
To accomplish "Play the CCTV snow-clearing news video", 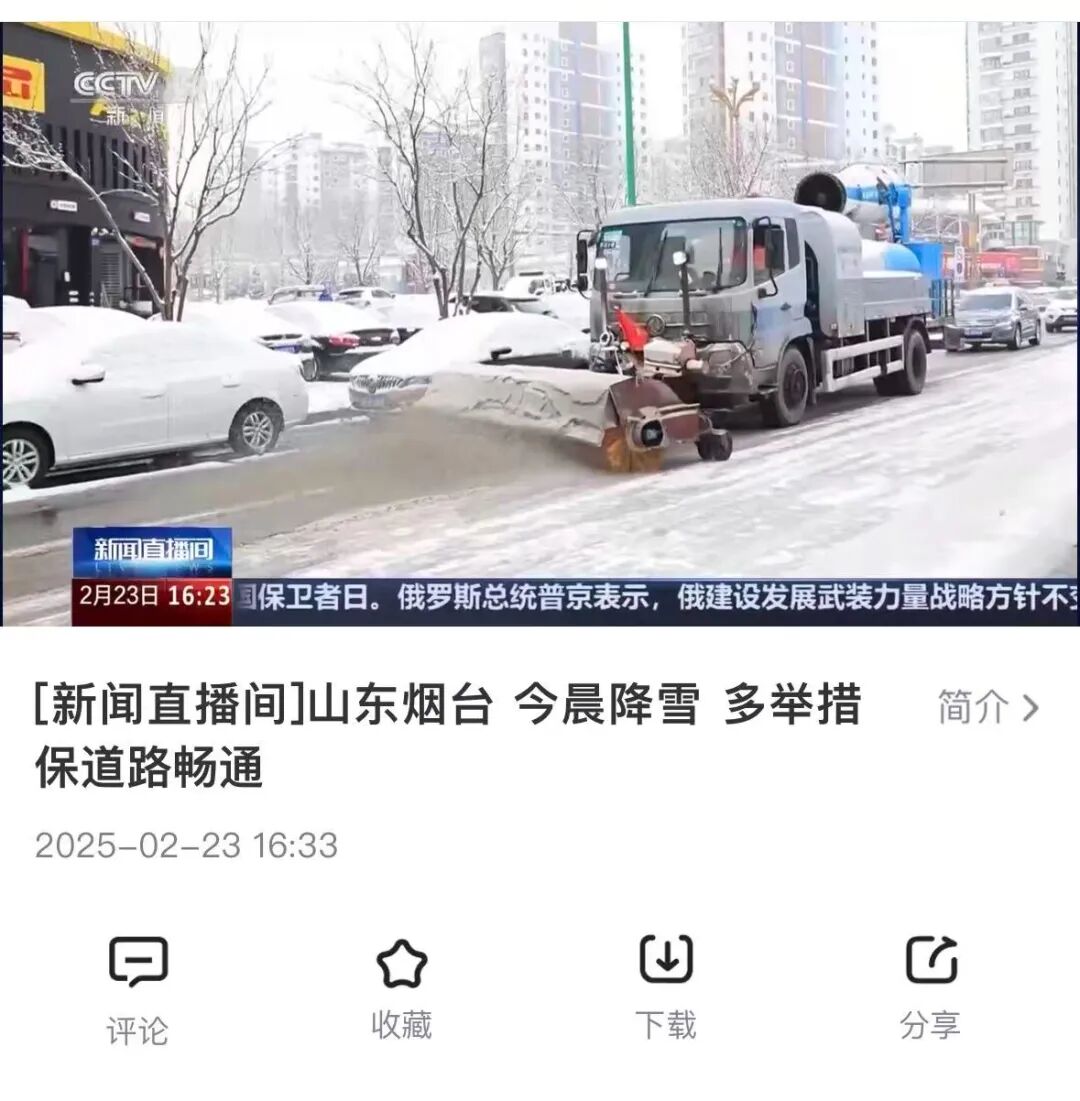I will pos(540,325).
